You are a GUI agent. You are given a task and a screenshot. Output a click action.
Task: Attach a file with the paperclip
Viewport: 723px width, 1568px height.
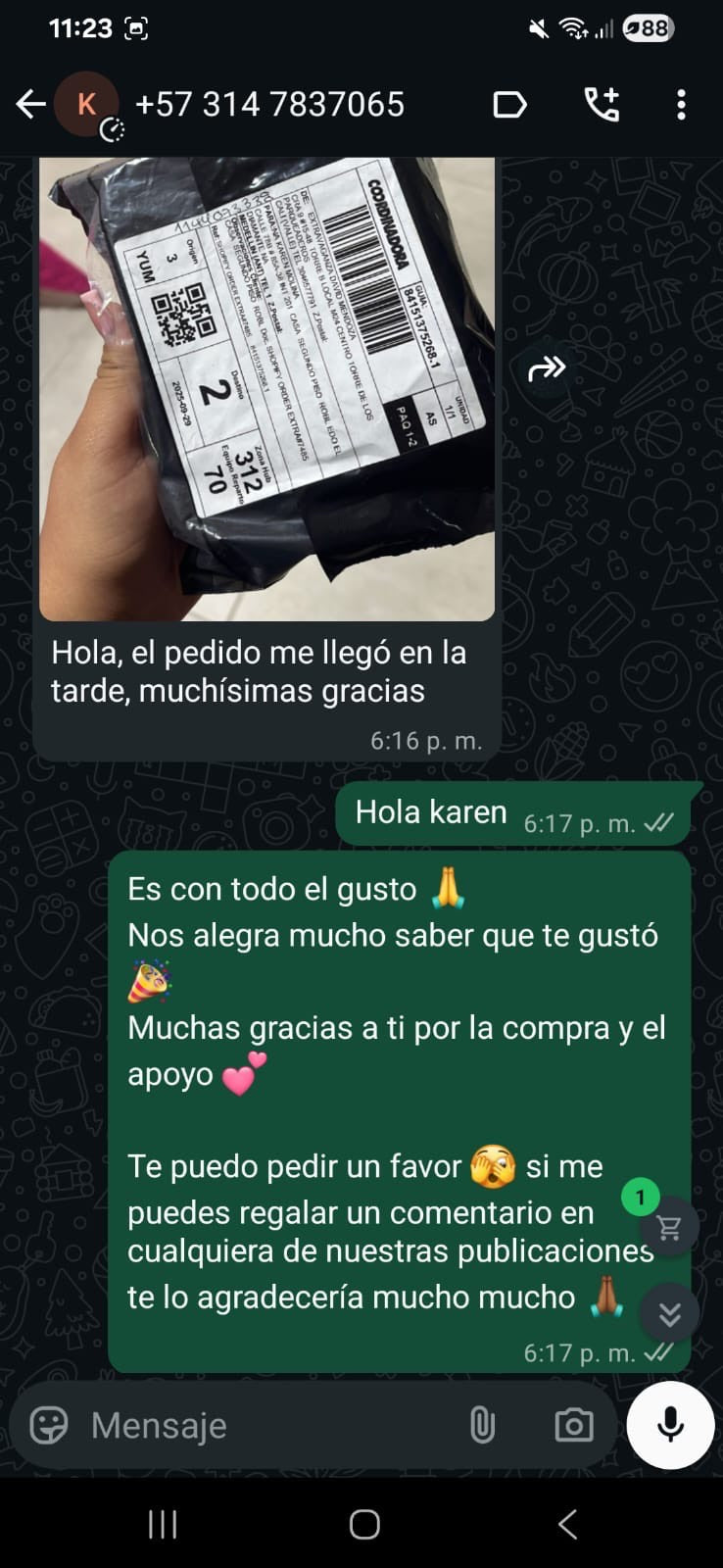482,1425
